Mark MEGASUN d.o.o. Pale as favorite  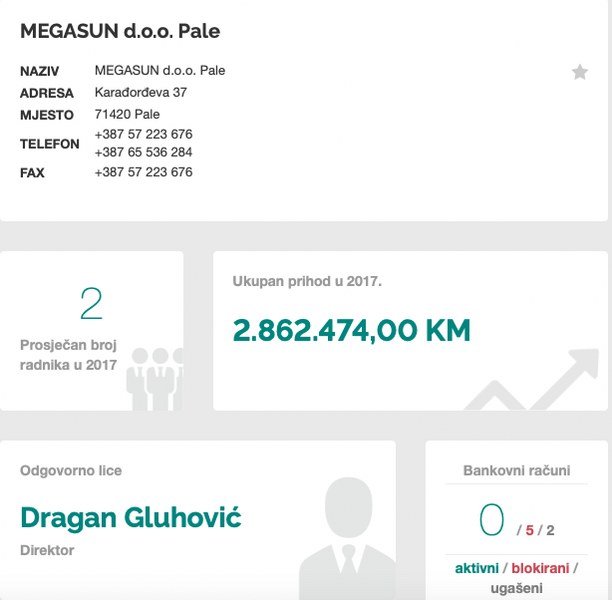pyautogui.click(x=579, y=72)
